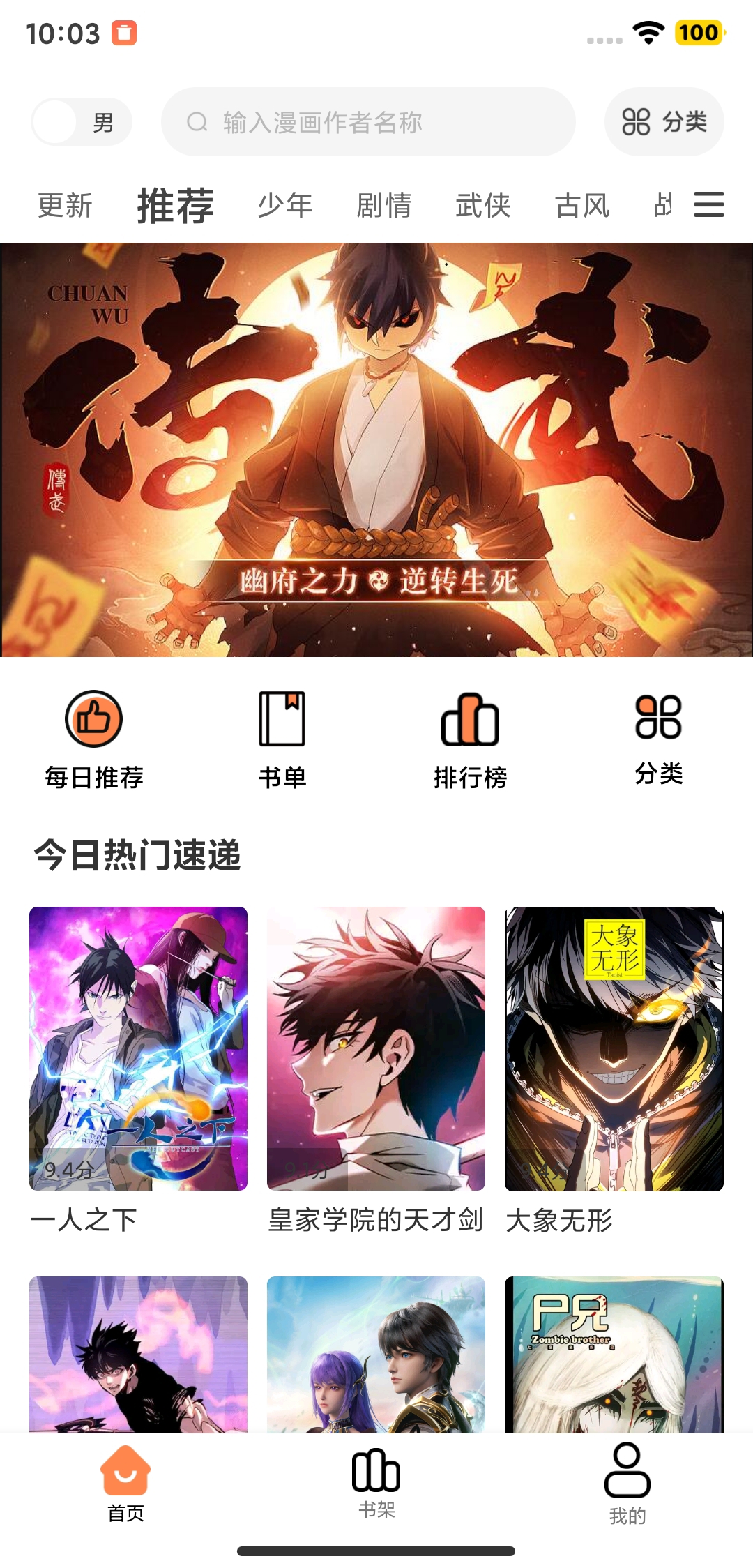Open the 武侠 tab
Image resolution: width=753 pixels, height=1568 pixels.
[483, 206]
